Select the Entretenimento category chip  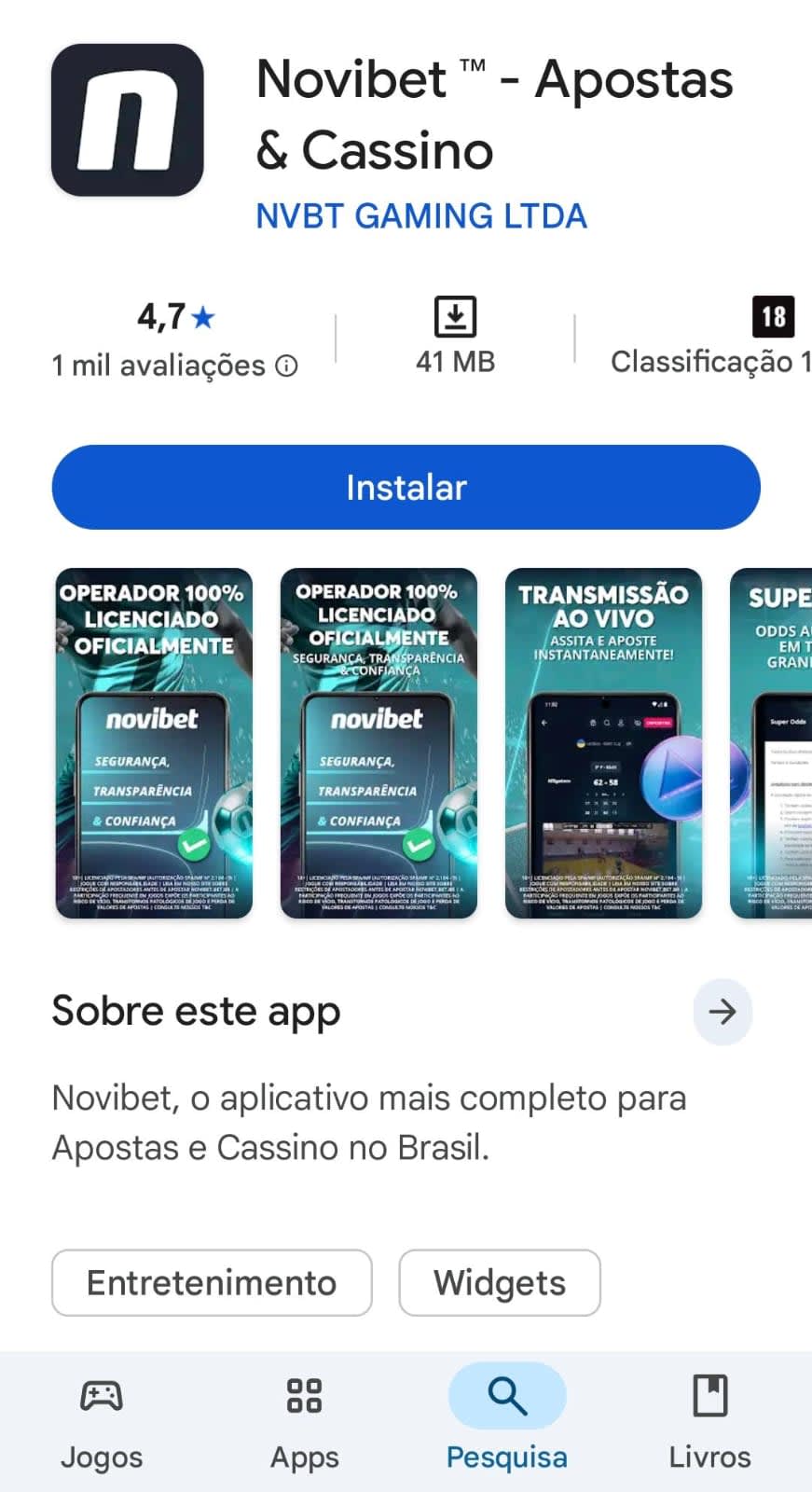(x=211, y=1282)
